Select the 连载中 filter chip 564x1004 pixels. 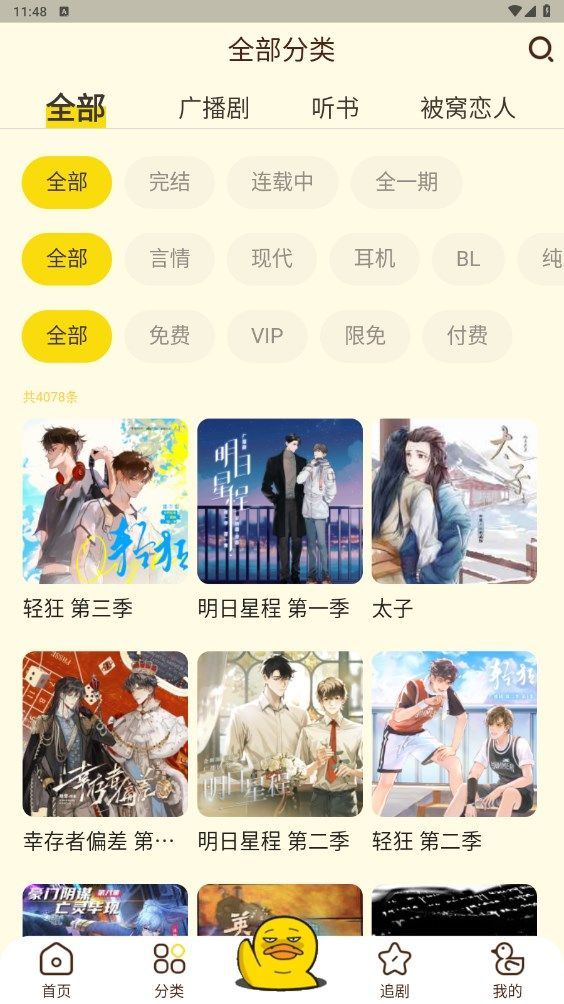[282, 182]
